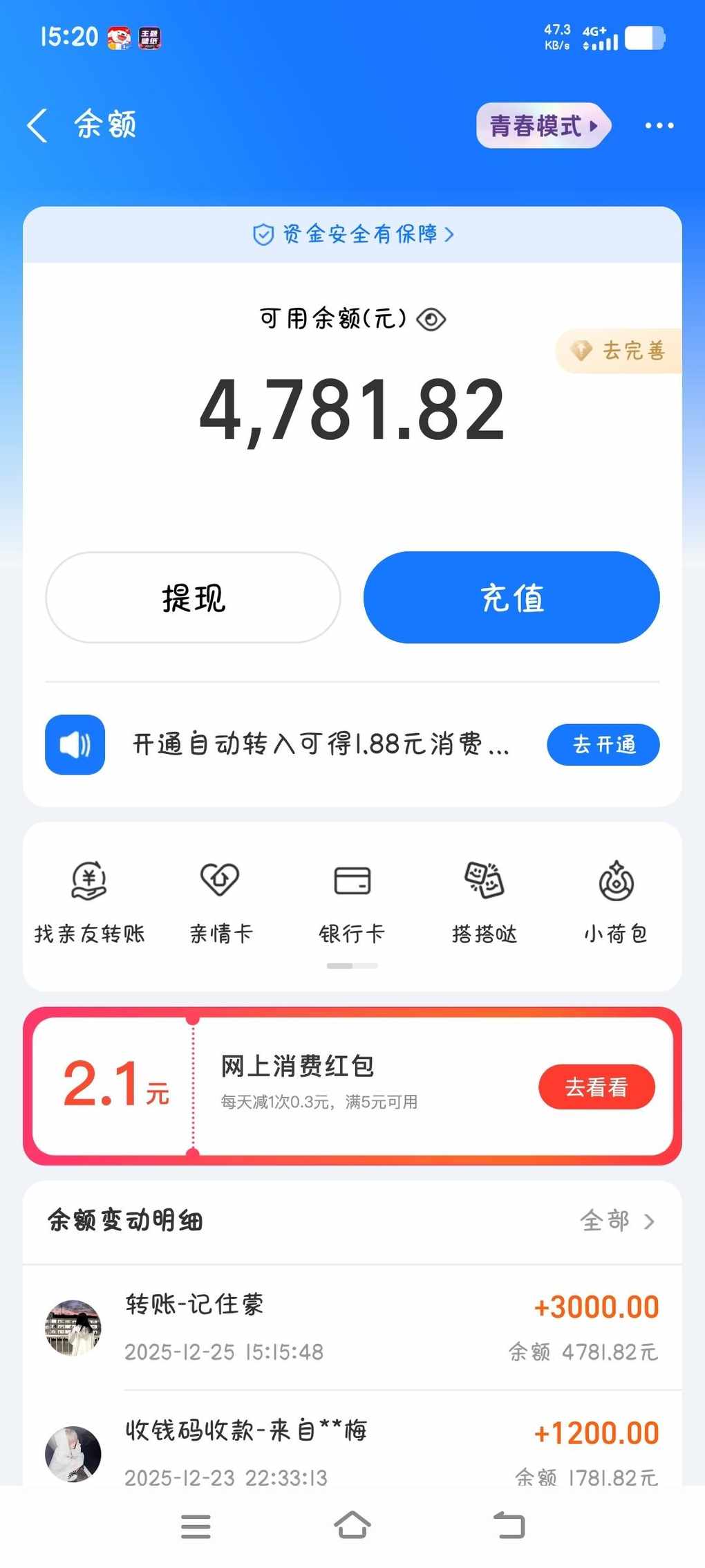Tap the 去完善 badge
Screen dimensions: 705x1568
tap(620, 351)
